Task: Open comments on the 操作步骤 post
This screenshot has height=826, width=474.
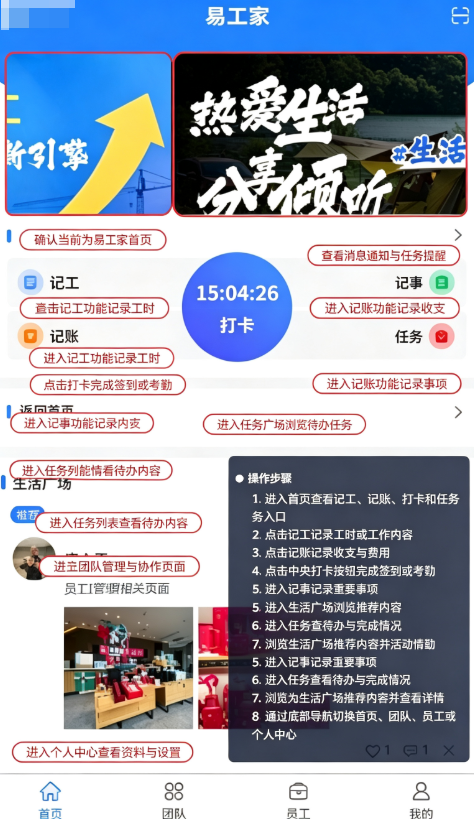Action: click(x=416, y=750)
